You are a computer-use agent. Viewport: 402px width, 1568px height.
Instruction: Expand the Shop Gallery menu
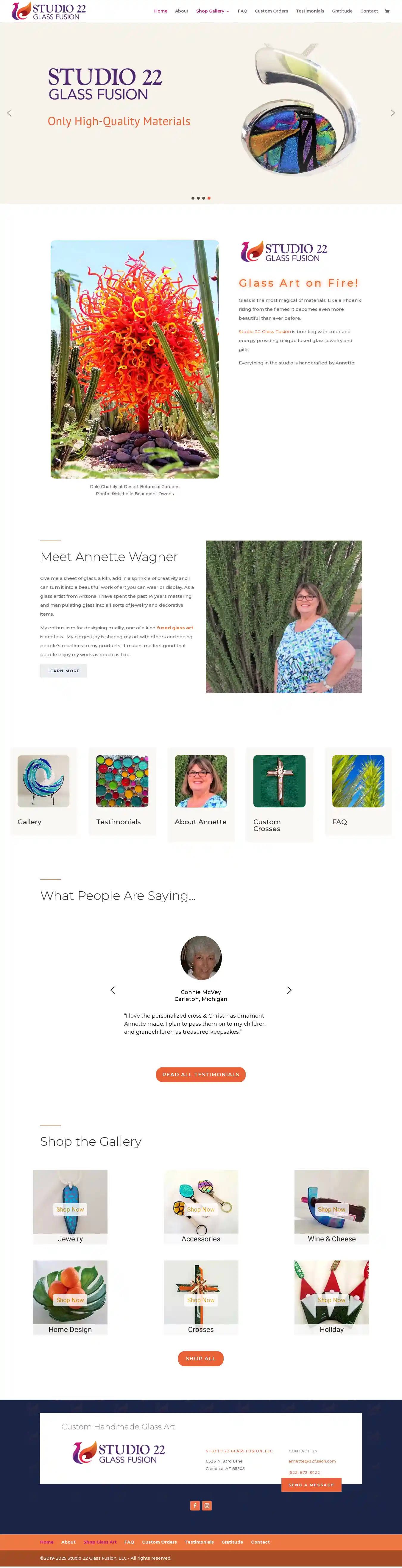pos(212,11)
